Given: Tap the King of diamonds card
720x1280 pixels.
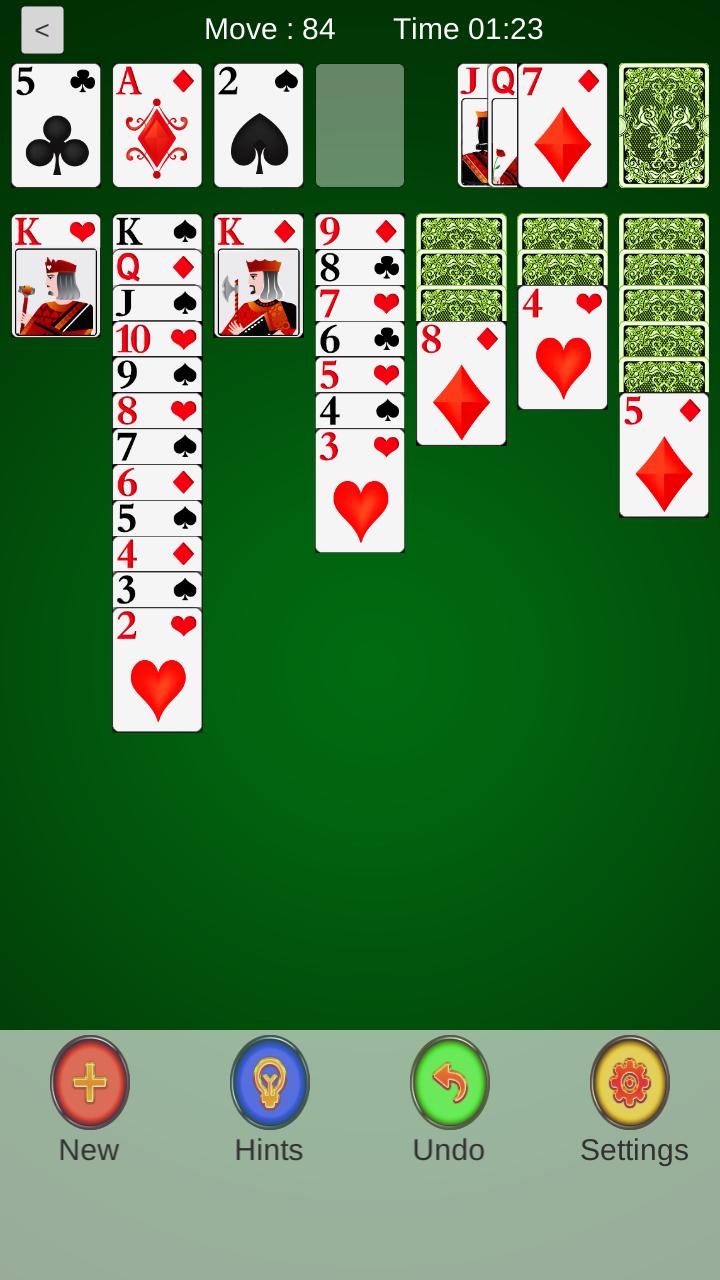Looking at the screenshot, I should [258, 276].
